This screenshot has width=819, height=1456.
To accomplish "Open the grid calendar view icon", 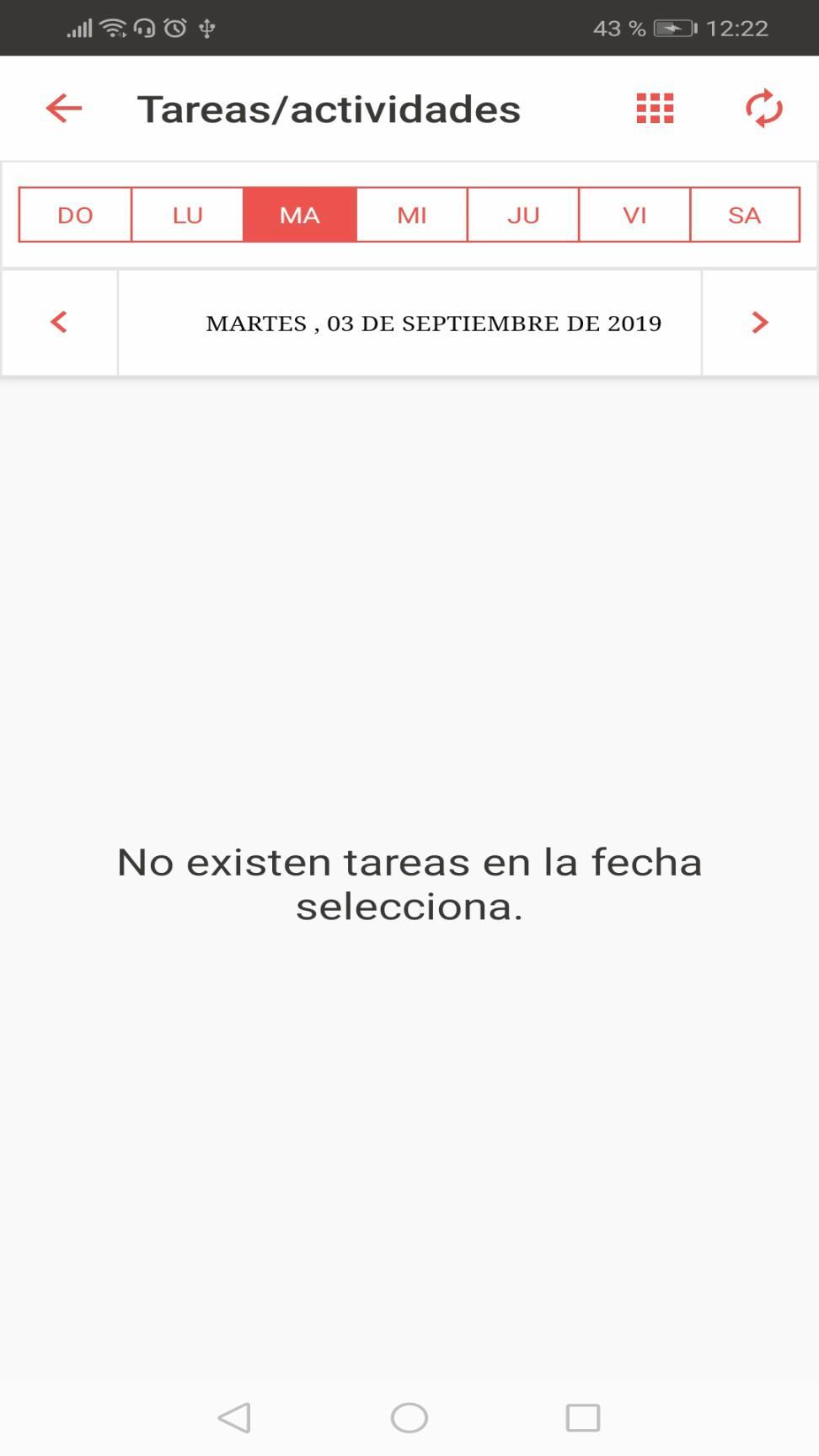I will pyautogui.click(x=655, y=108).
